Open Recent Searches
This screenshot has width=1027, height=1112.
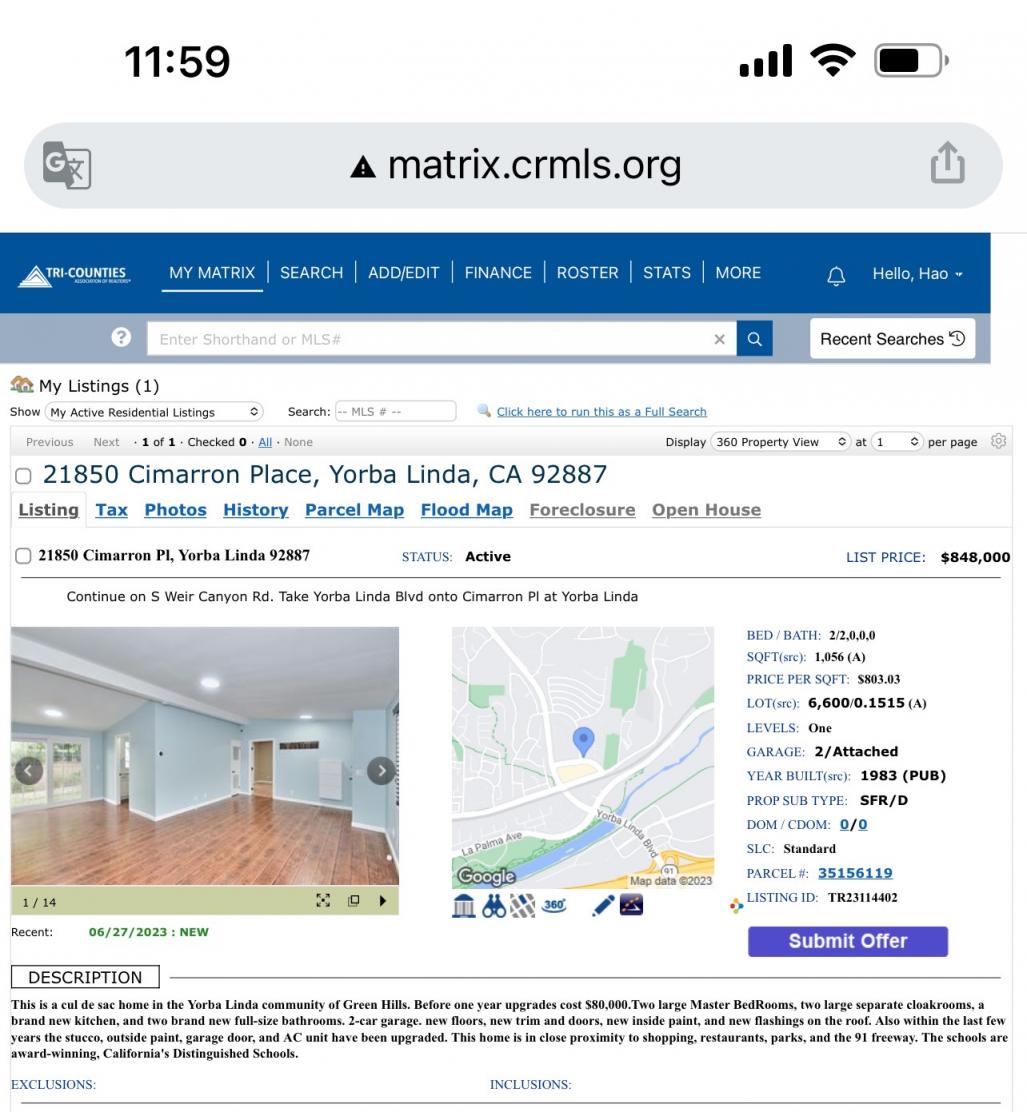(x=892, y=339)
